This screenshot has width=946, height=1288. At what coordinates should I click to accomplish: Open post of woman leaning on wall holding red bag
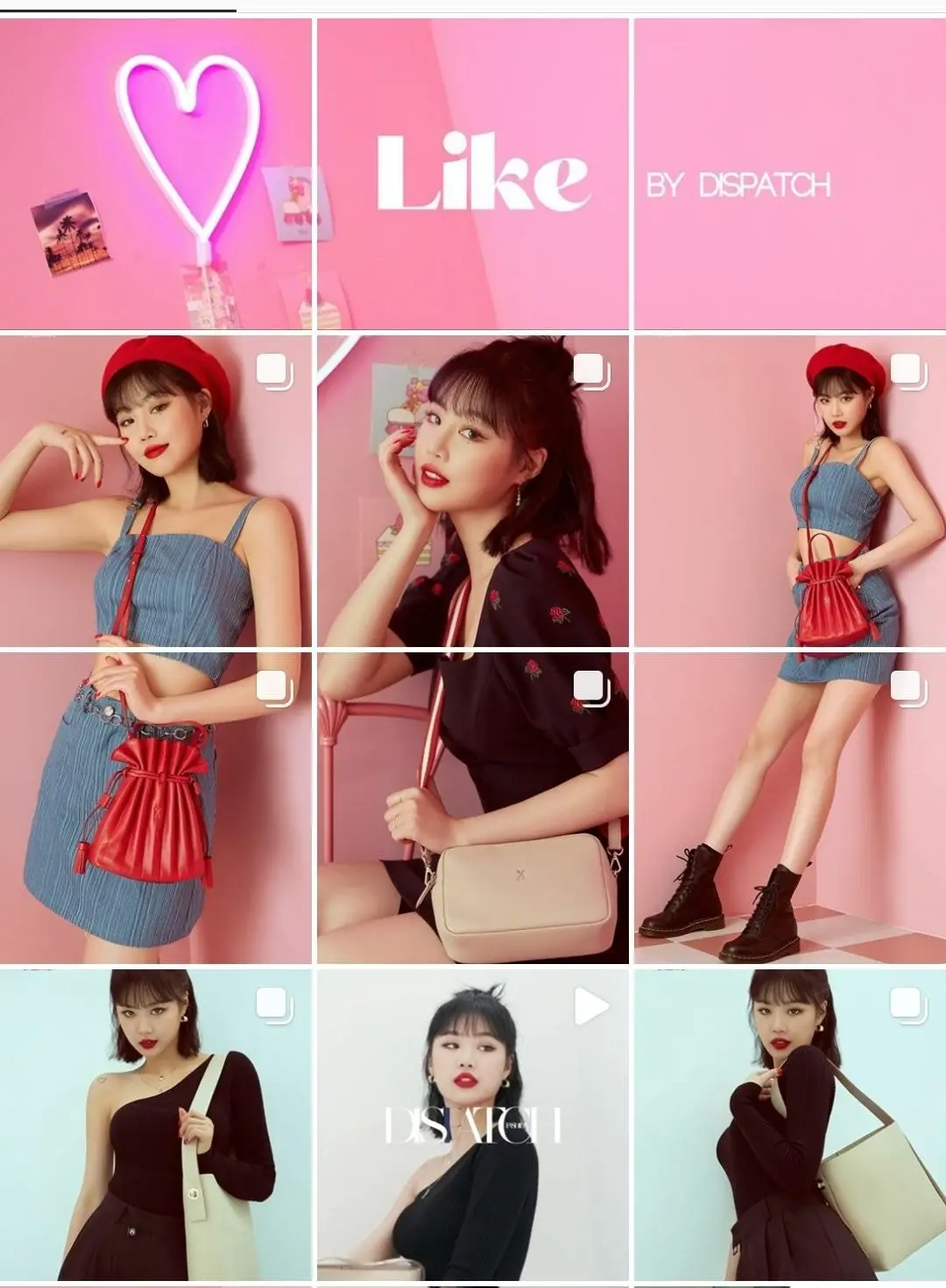(x=789, y=490)
